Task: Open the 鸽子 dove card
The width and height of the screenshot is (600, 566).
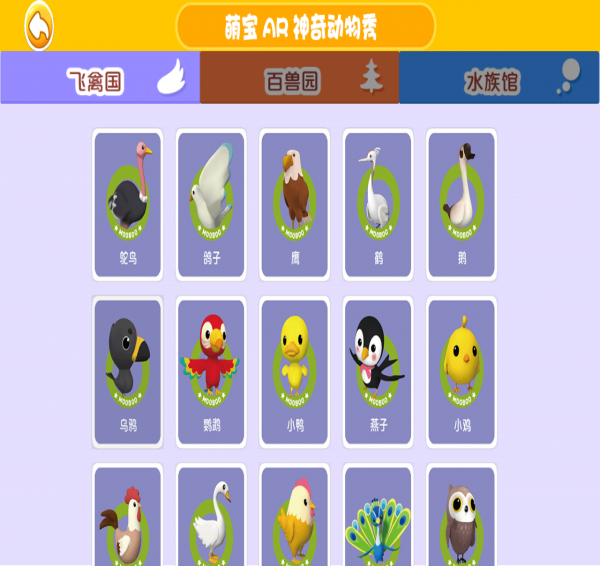Action: tap(211, 204)
